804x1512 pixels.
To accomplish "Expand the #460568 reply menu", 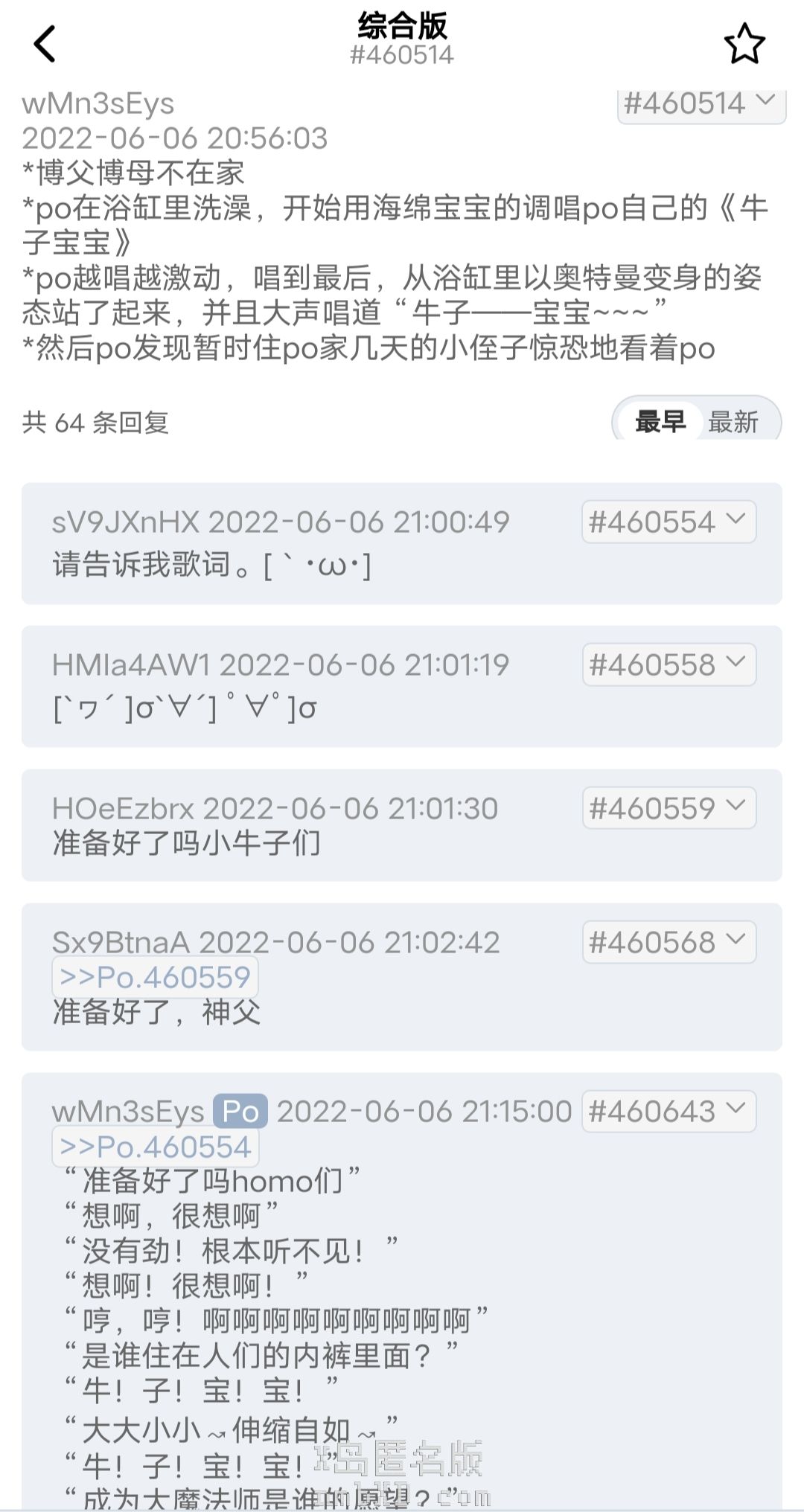I will click(669, 942).
